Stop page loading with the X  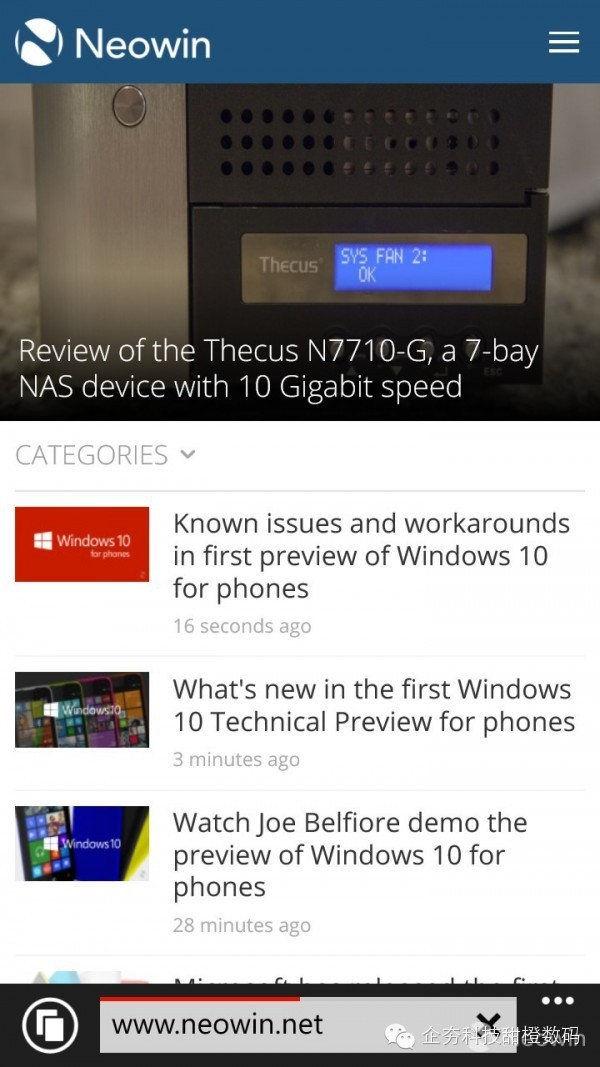[488, 1022]
